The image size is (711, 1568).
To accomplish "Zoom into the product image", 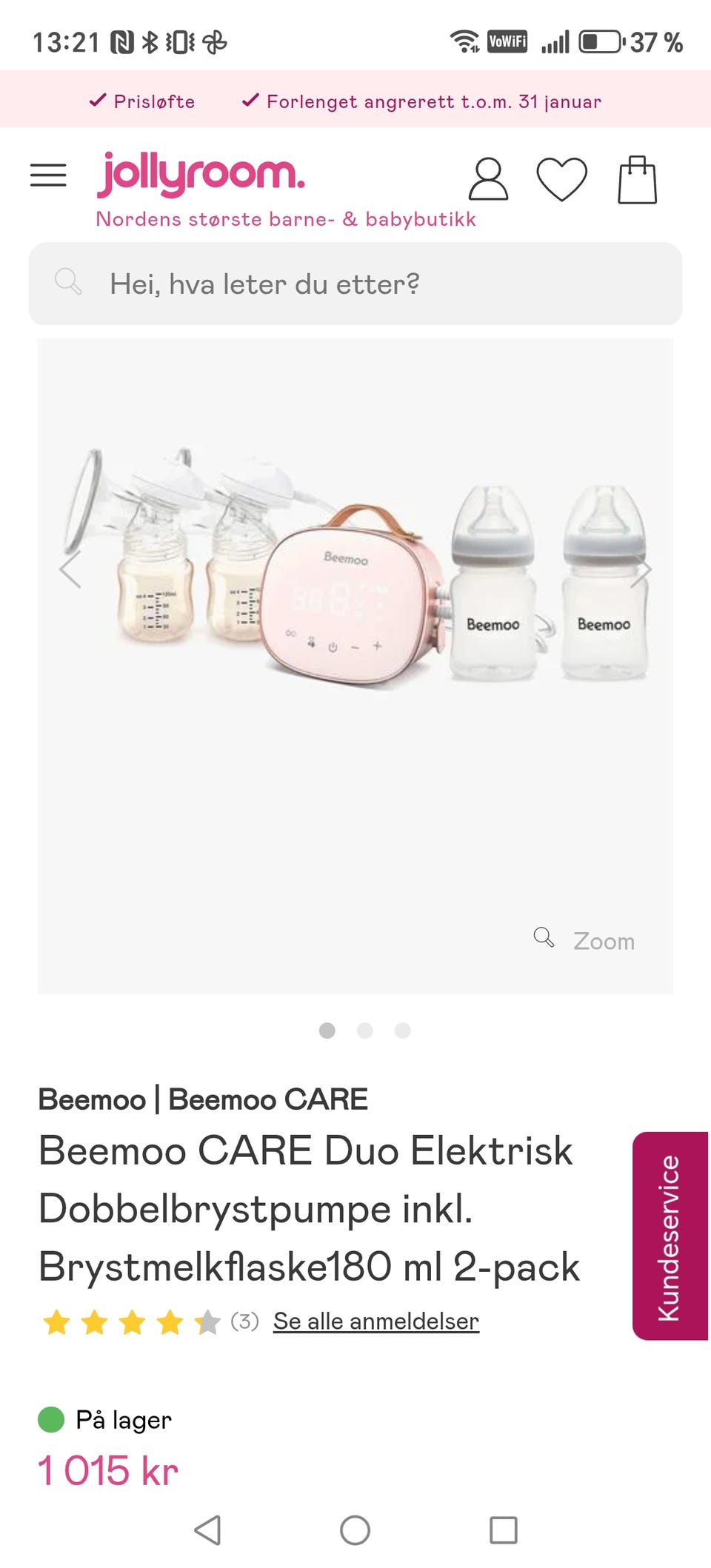I will (x=585, y=940).
